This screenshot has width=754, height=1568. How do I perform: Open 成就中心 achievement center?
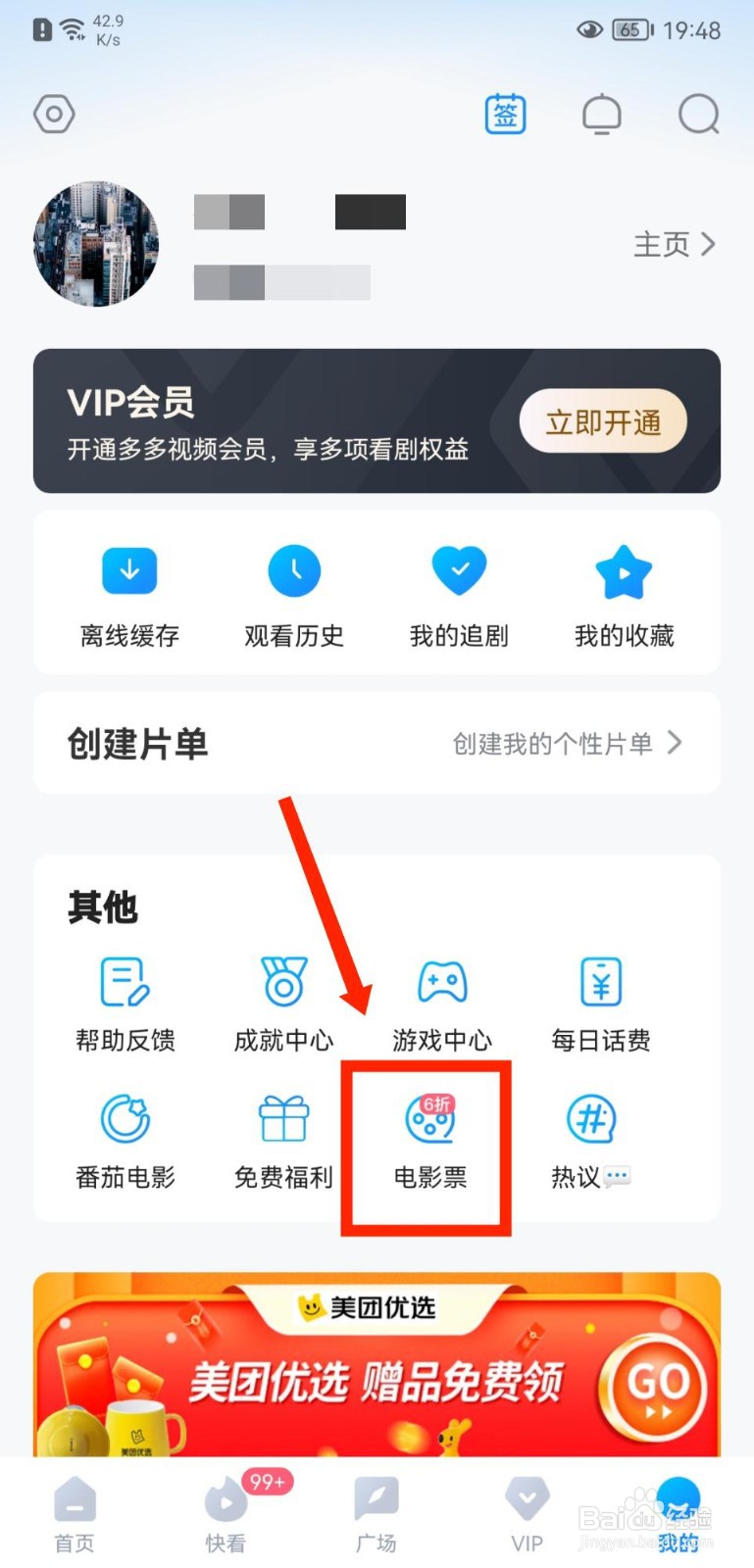tap(282, 1002)
